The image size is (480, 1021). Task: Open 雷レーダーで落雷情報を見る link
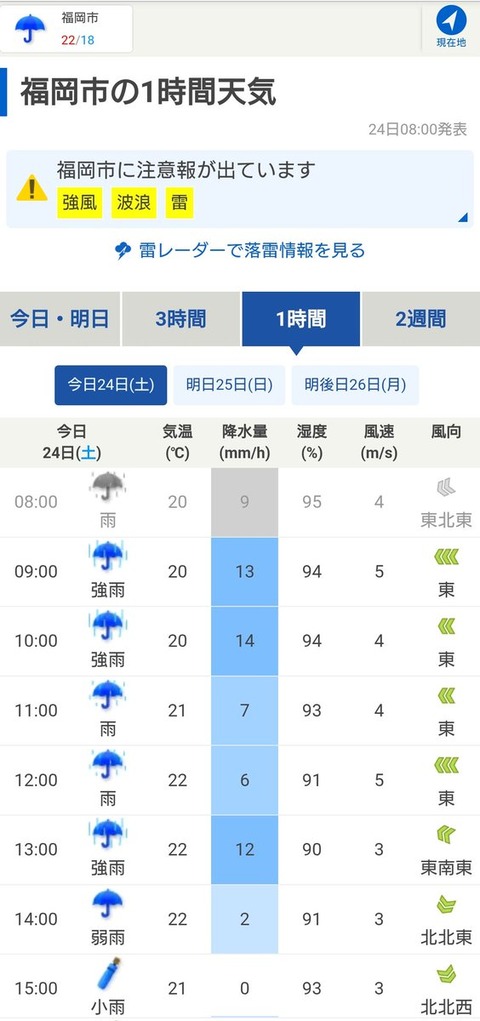(x=240, y=250)
